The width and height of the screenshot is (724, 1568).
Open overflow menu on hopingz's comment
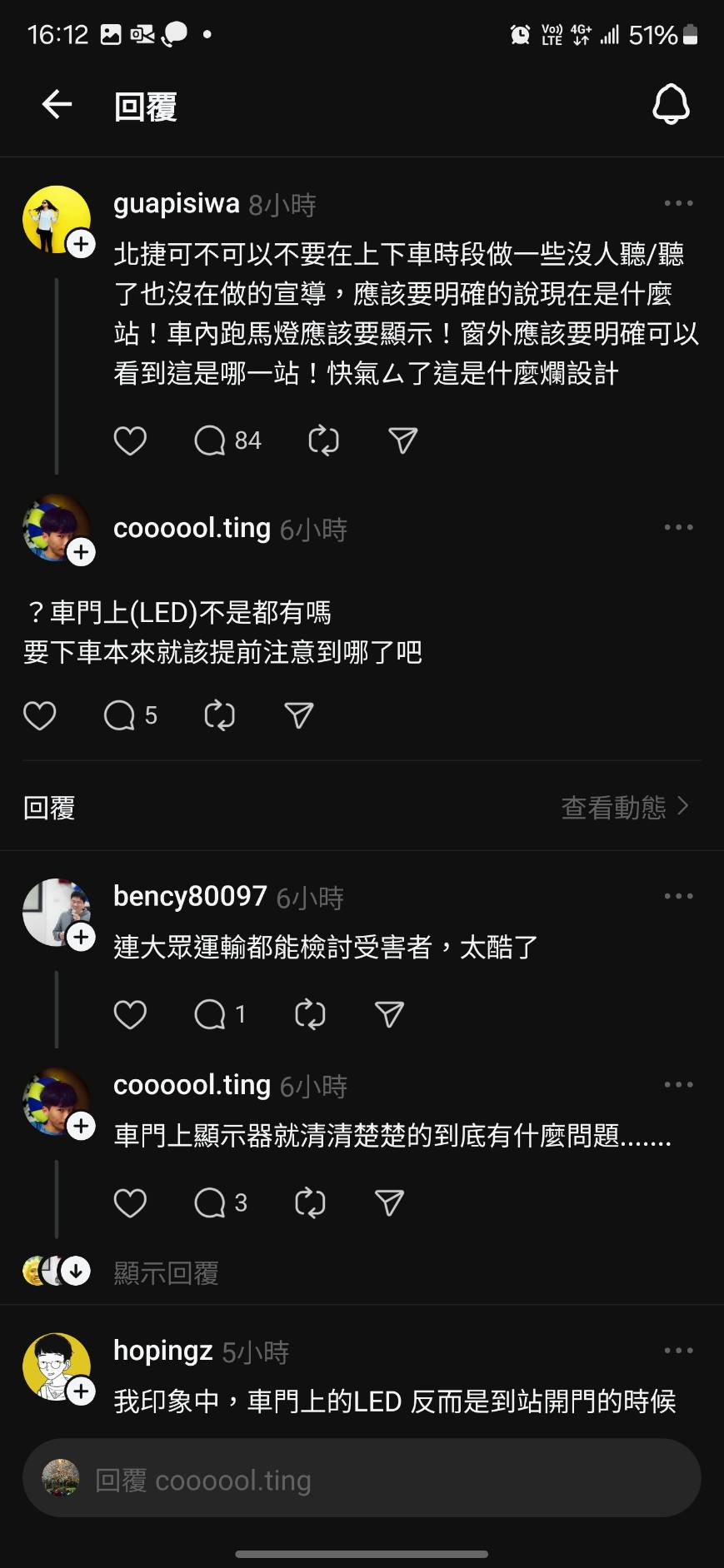tap(678, 1351)
